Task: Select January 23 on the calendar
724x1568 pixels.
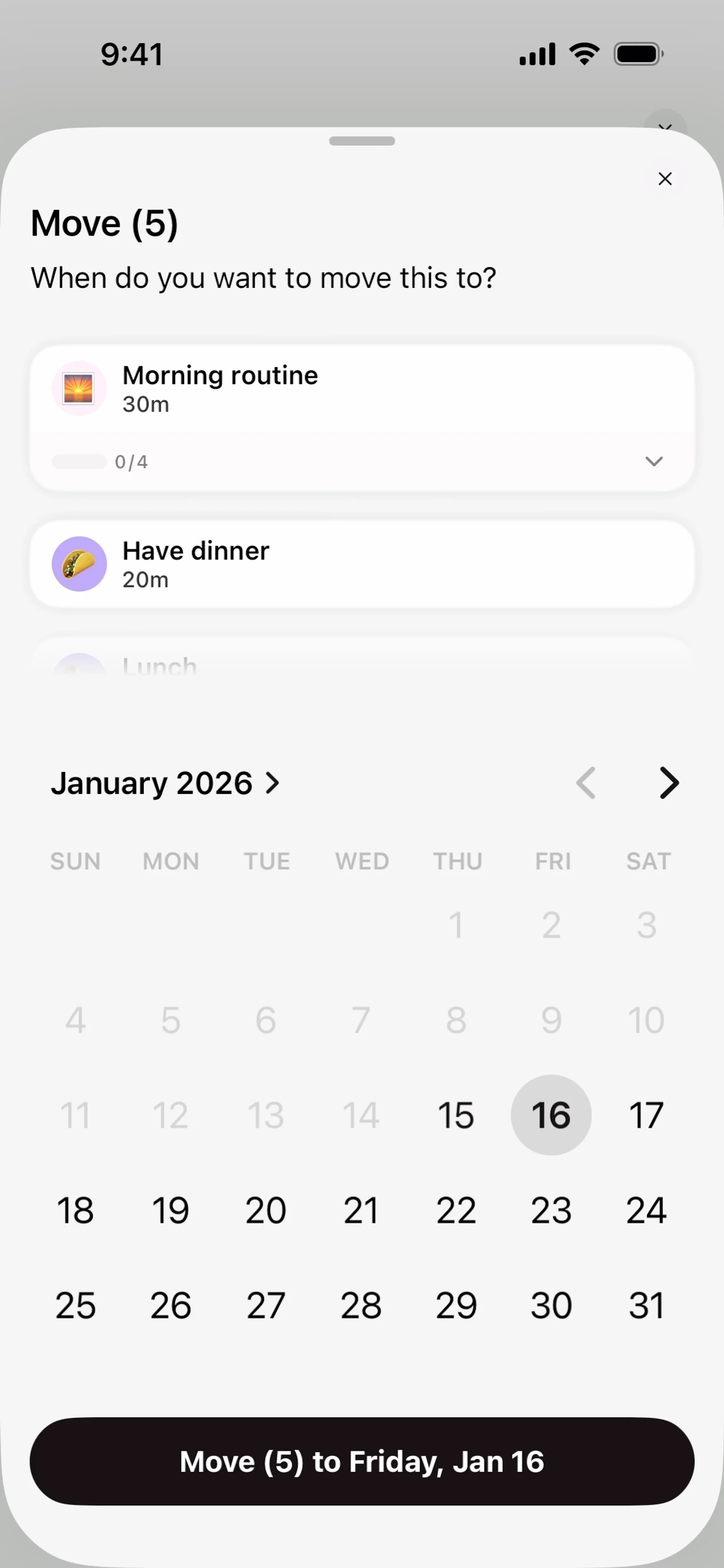Action: click(x=551, y=1210)
